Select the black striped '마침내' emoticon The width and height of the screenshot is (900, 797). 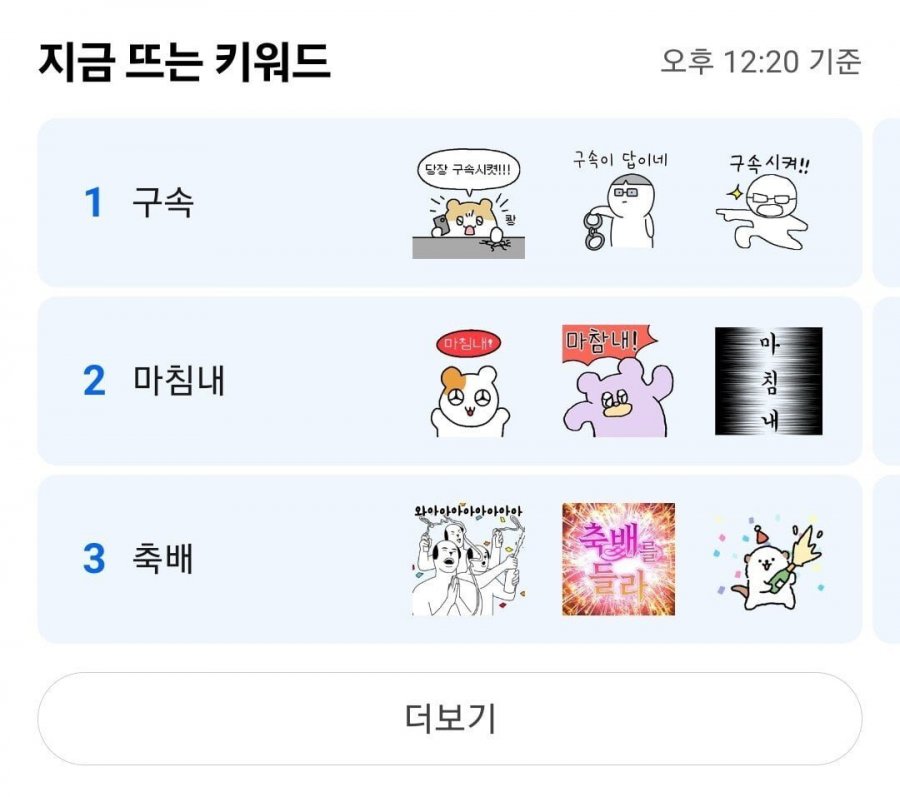768,381
